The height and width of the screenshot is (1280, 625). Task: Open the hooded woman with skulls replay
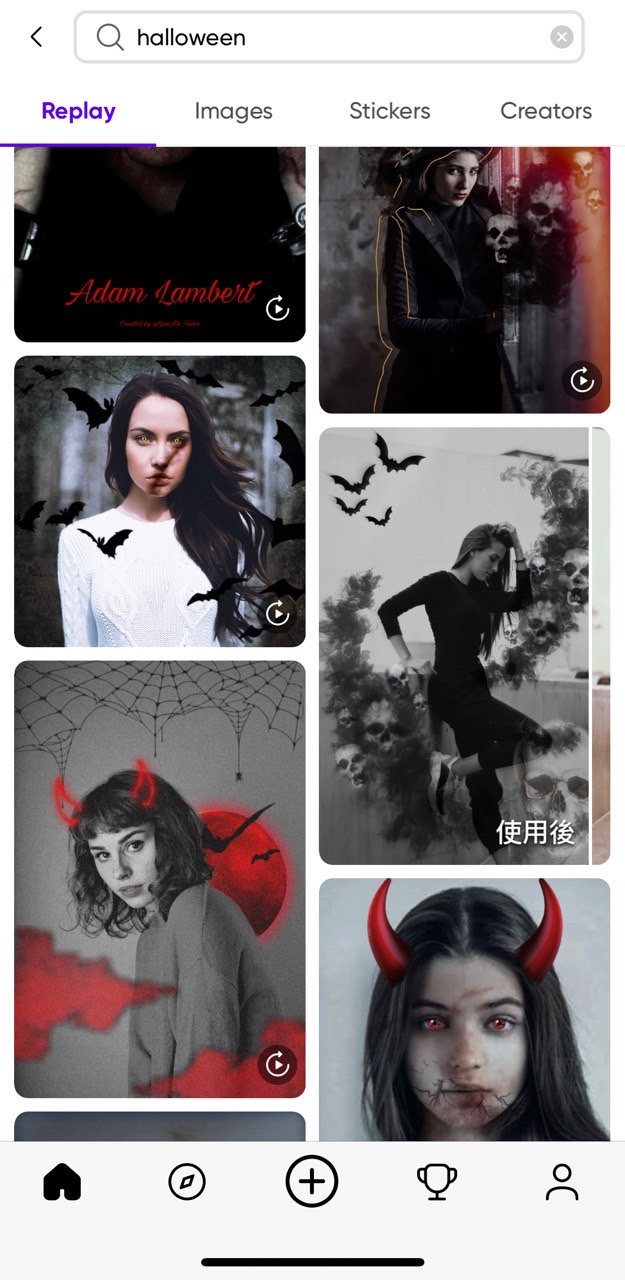[x=464, y=280]
